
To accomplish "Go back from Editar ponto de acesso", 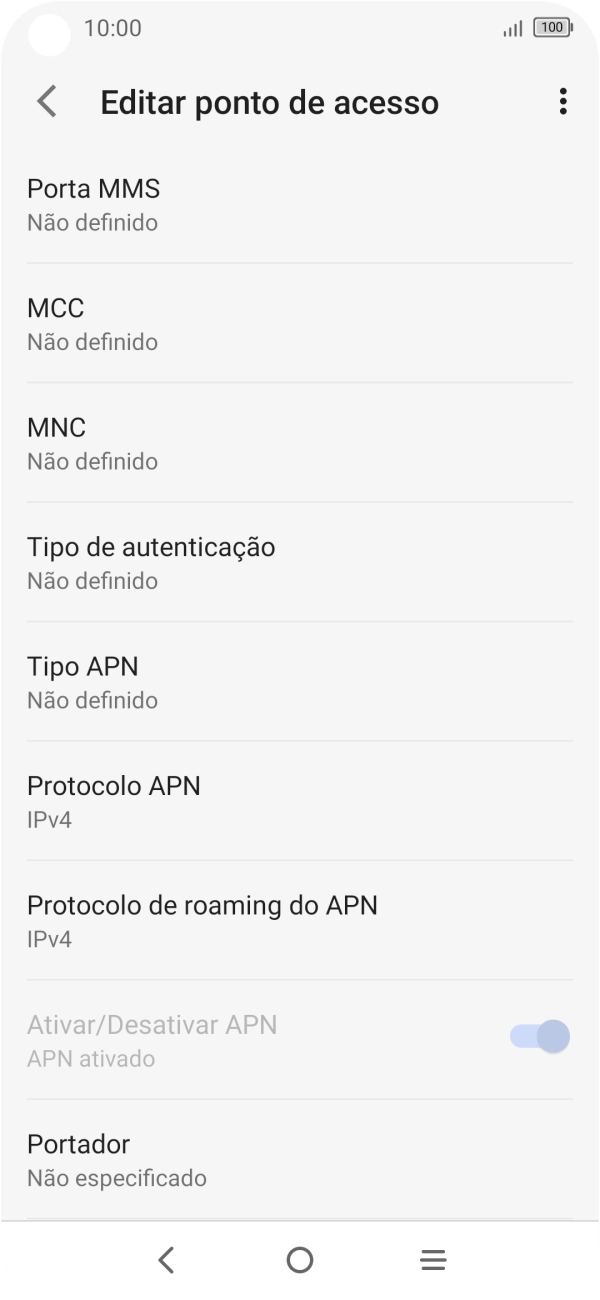I will click(47, 102).
